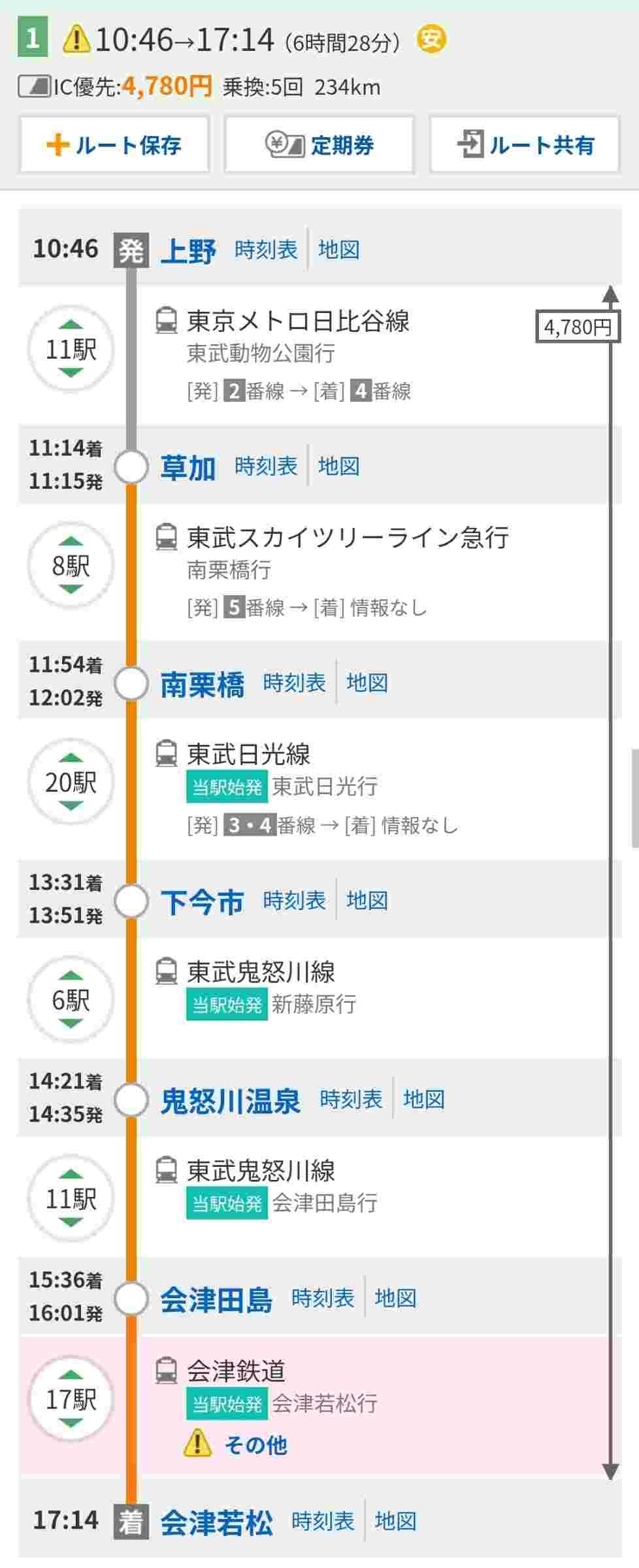Screen dimensions: 639x1568
Task: Expand the 6 stops toward 新藤原
Action: coord(71,1000)
